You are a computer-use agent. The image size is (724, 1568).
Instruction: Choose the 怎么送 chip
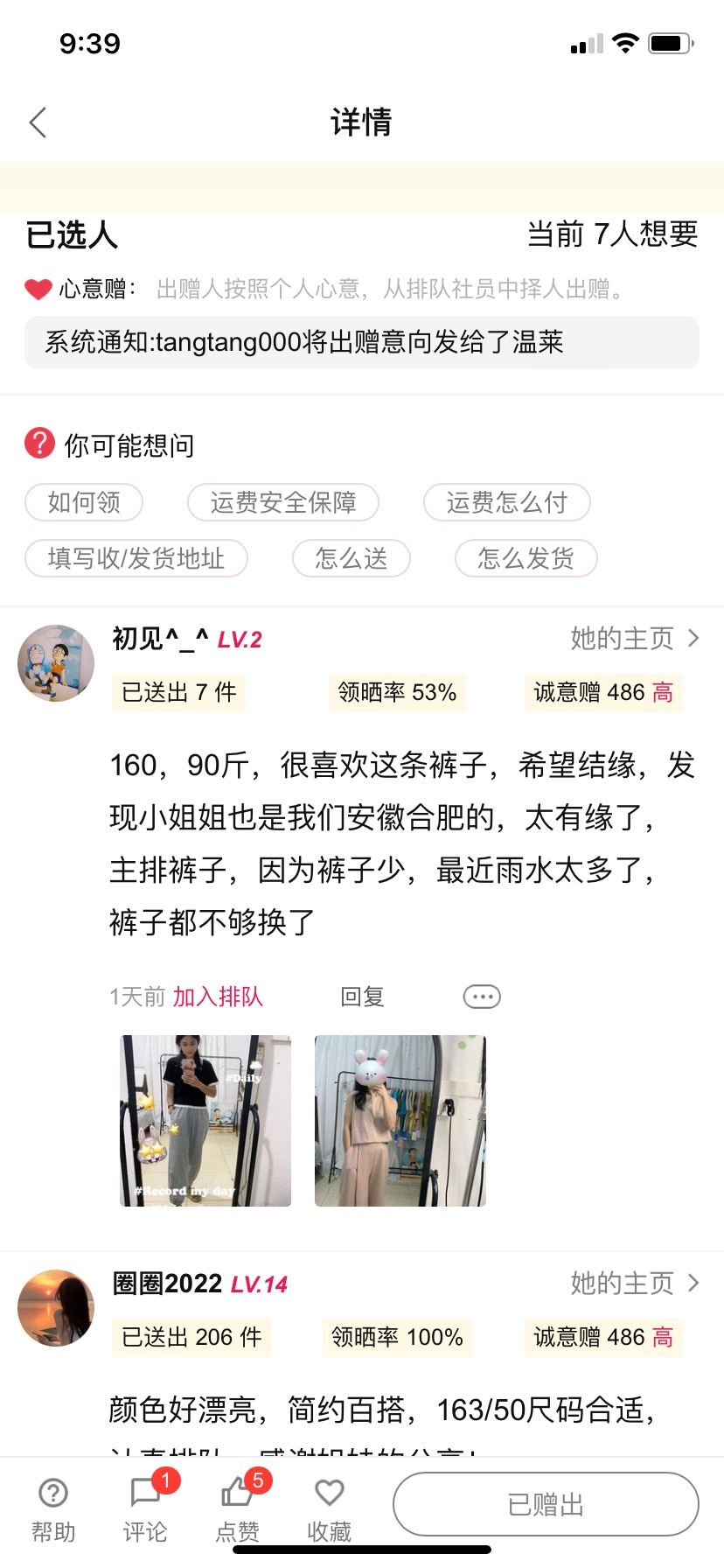tap(352, 558)
